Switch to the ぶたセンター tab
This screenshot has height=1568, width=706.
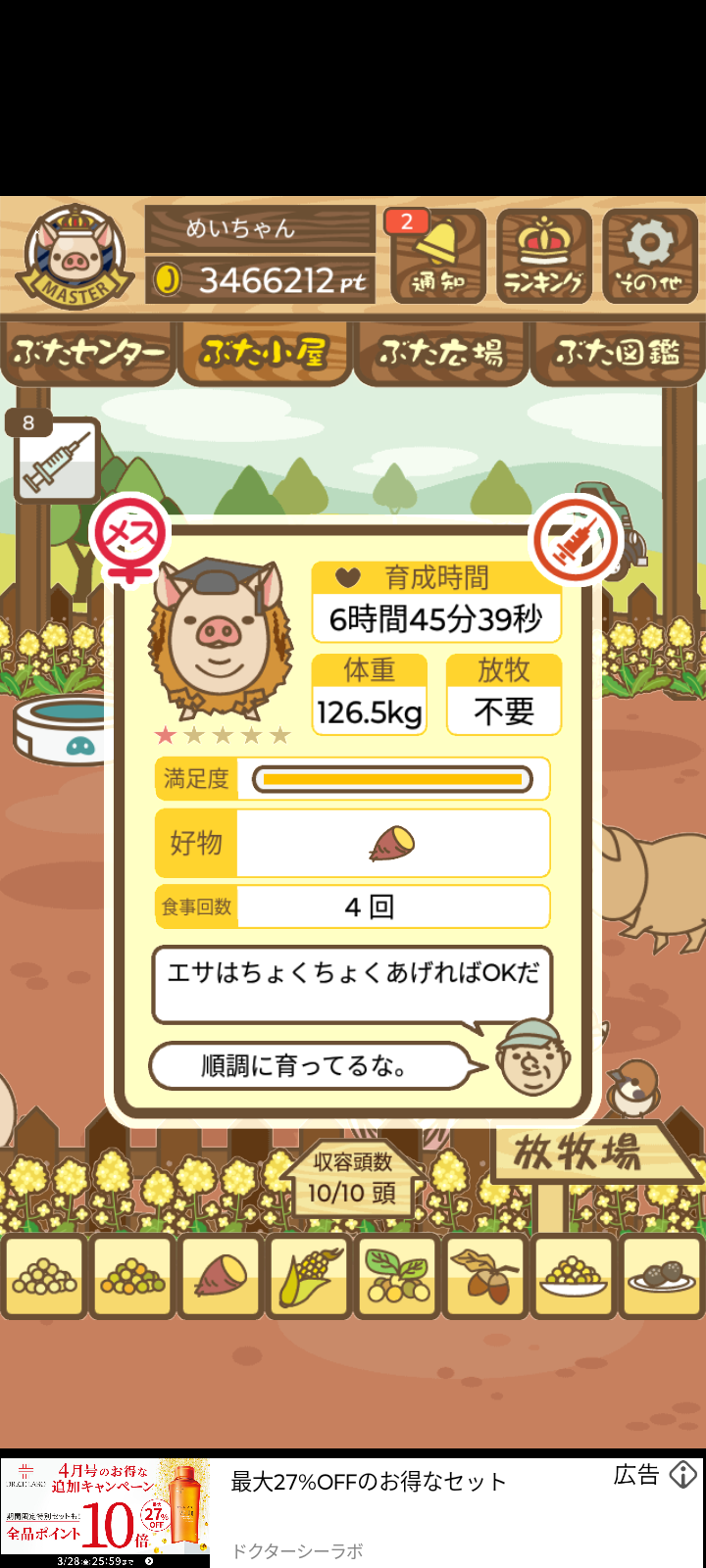click(88, 353)
